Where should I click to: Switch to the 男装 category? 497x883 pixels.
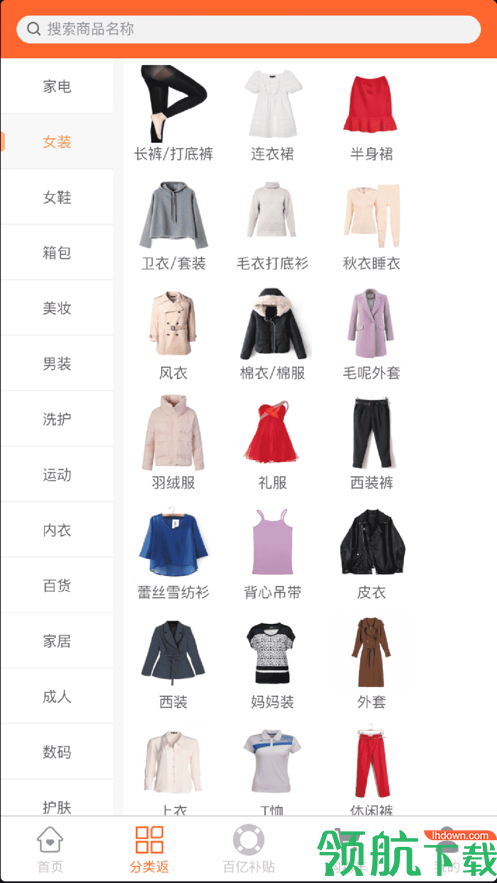coord(57,364)
